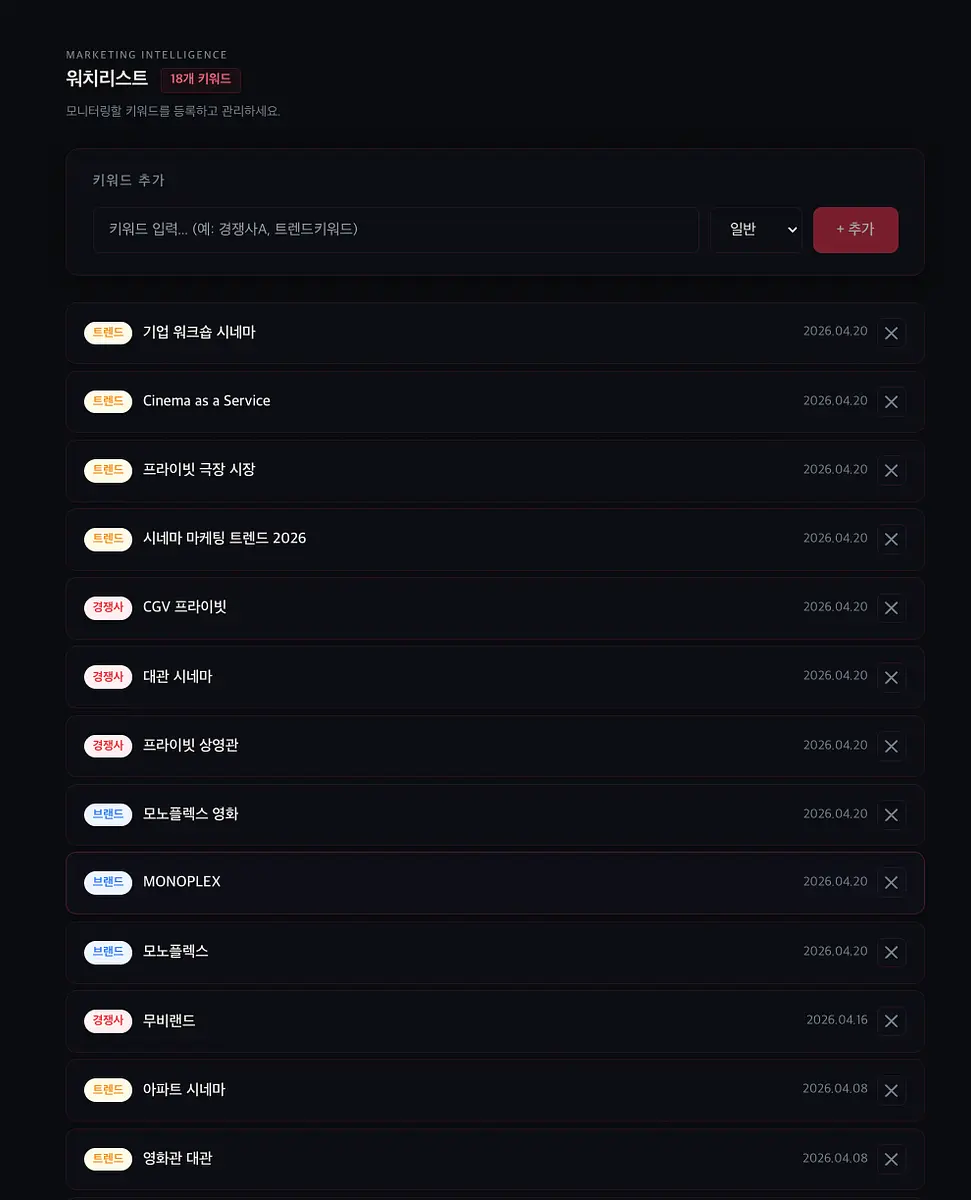Viewport: 971px width, 1200px height.
Task: Remove the 무비랜드 competitor keyword
Action: 891,1021
